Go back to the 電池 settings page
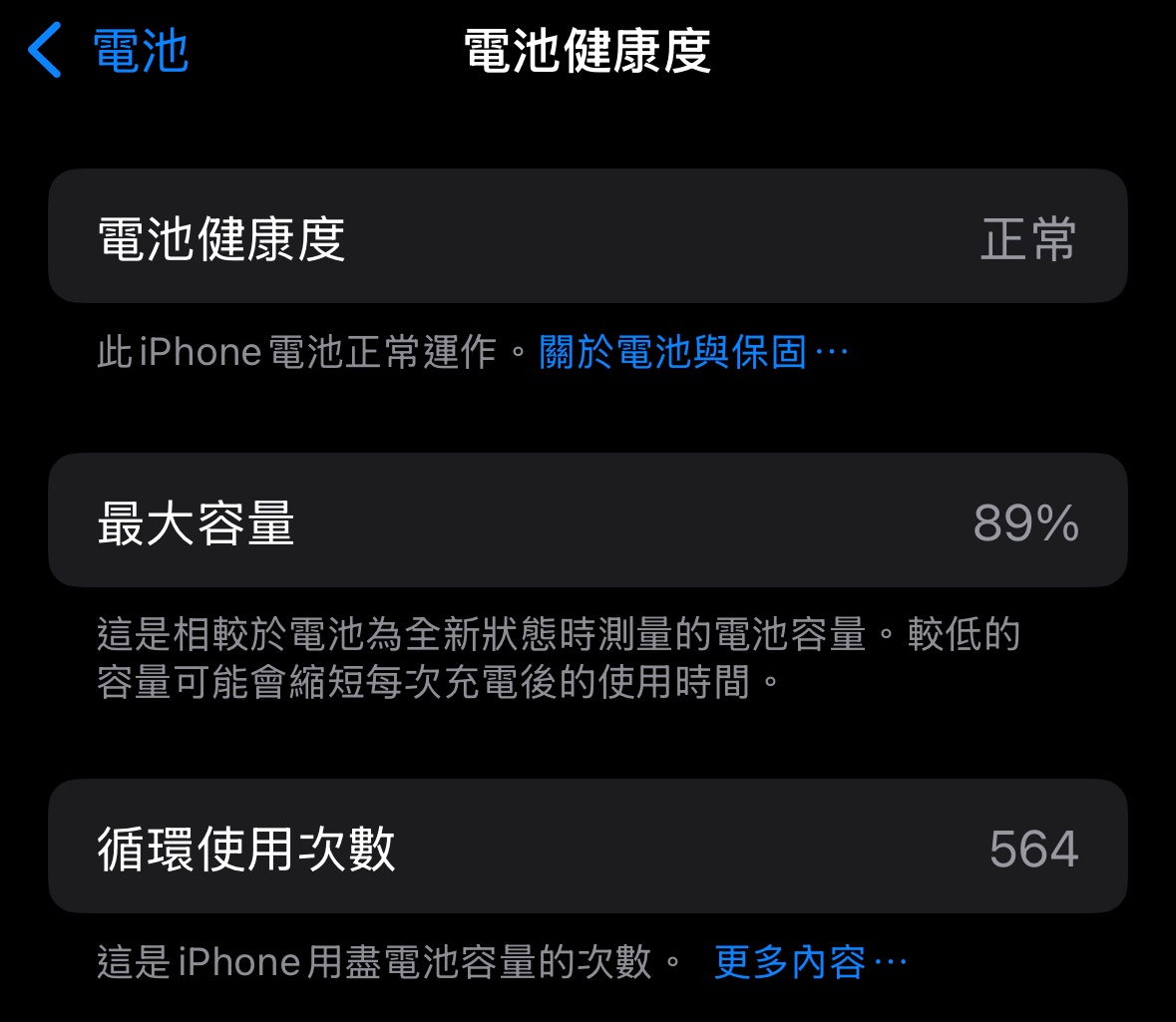1176x1022 pixels. tap(110, 51)
